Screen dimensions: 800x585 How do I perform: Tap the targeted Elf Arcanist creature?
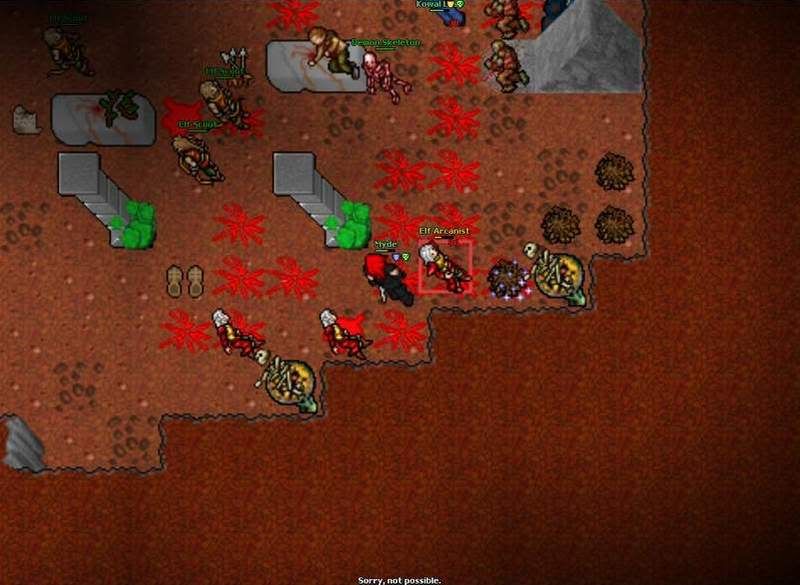(x=445, y=267)
